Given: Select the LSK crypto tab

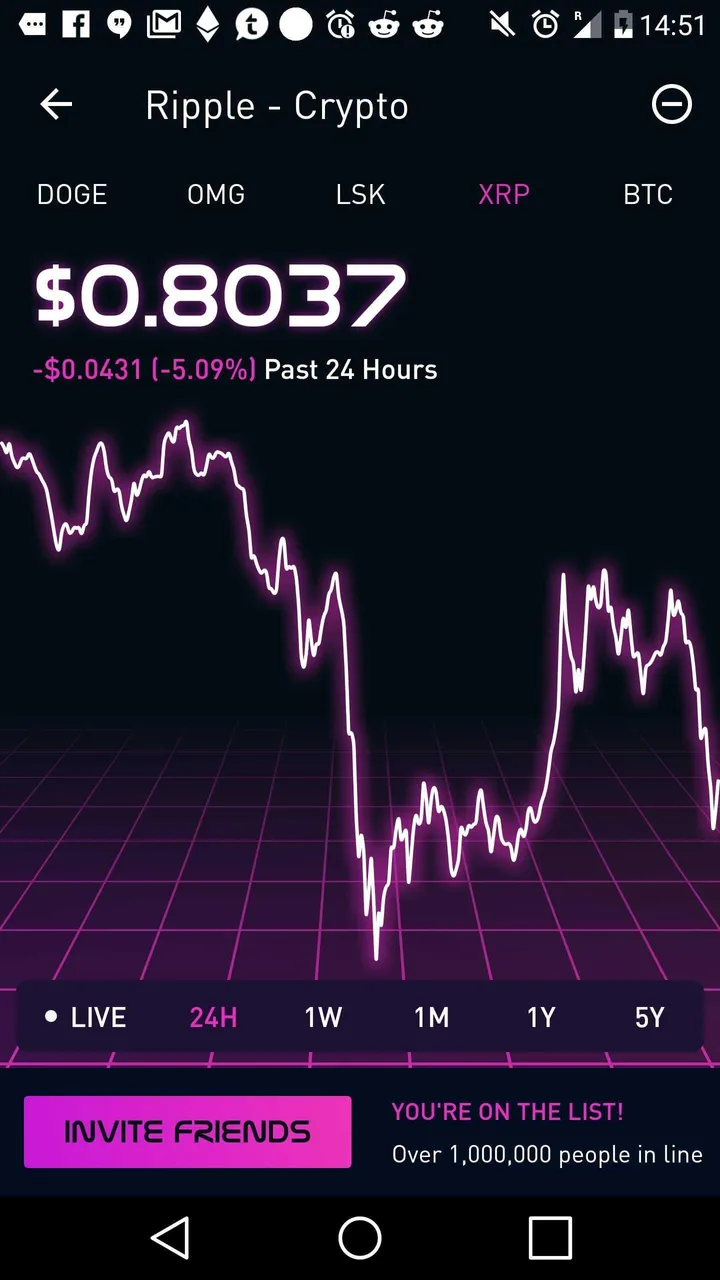Looking at the screenshot, I should click(x=360, y=194).
